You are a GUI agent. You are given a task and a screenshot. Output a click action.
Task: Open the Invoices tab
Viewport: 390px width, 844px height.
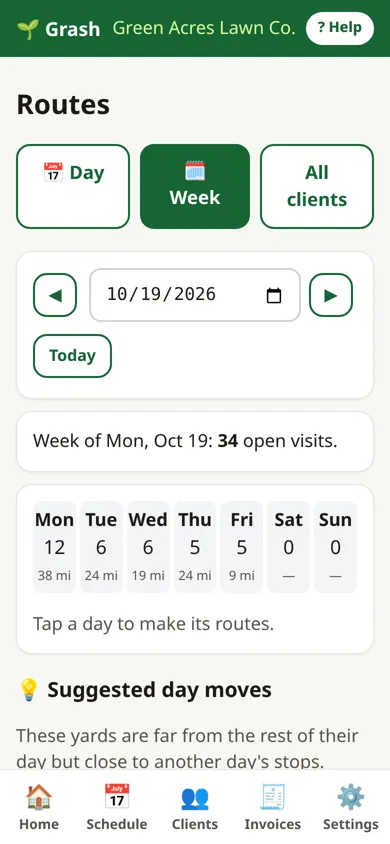click(273, 807)
